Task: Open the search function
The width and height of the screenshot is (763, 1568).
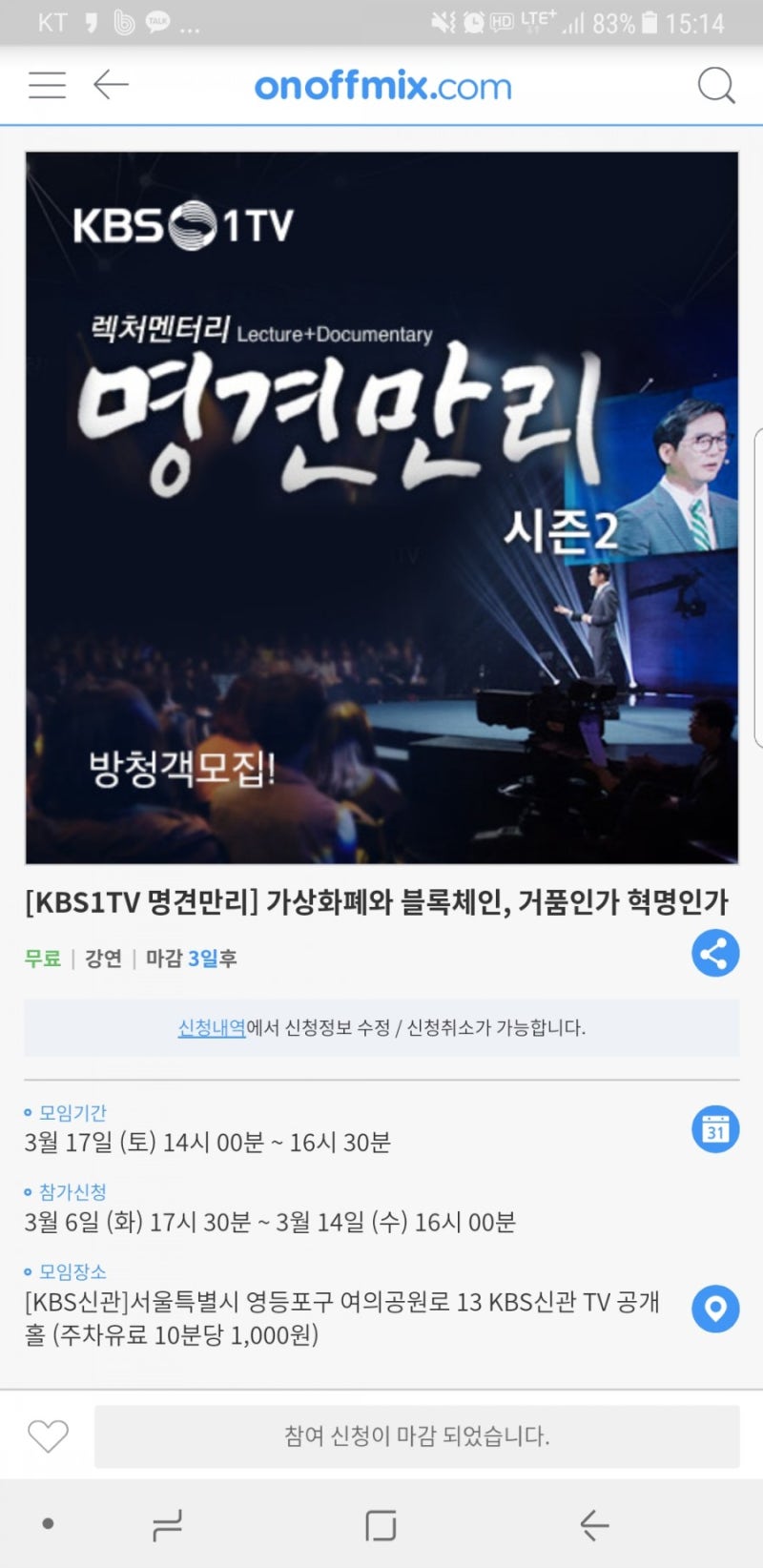Action: [715, 85]
